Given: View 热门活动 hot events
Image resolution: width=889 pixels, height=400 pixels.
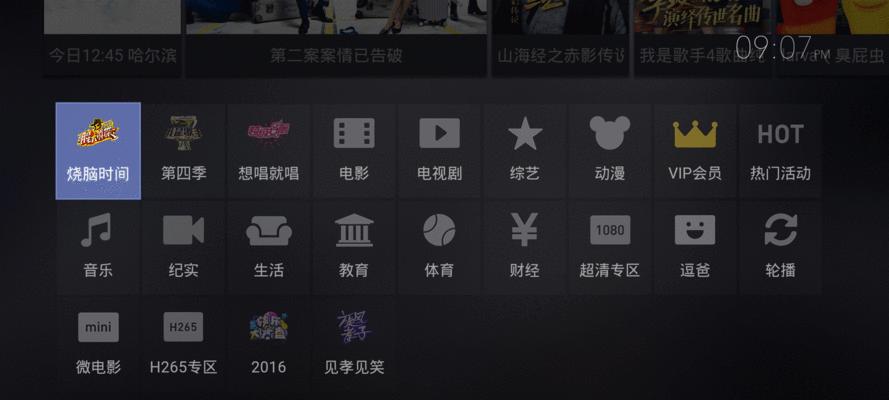Looking at the screenshot, I should (780, 150).
